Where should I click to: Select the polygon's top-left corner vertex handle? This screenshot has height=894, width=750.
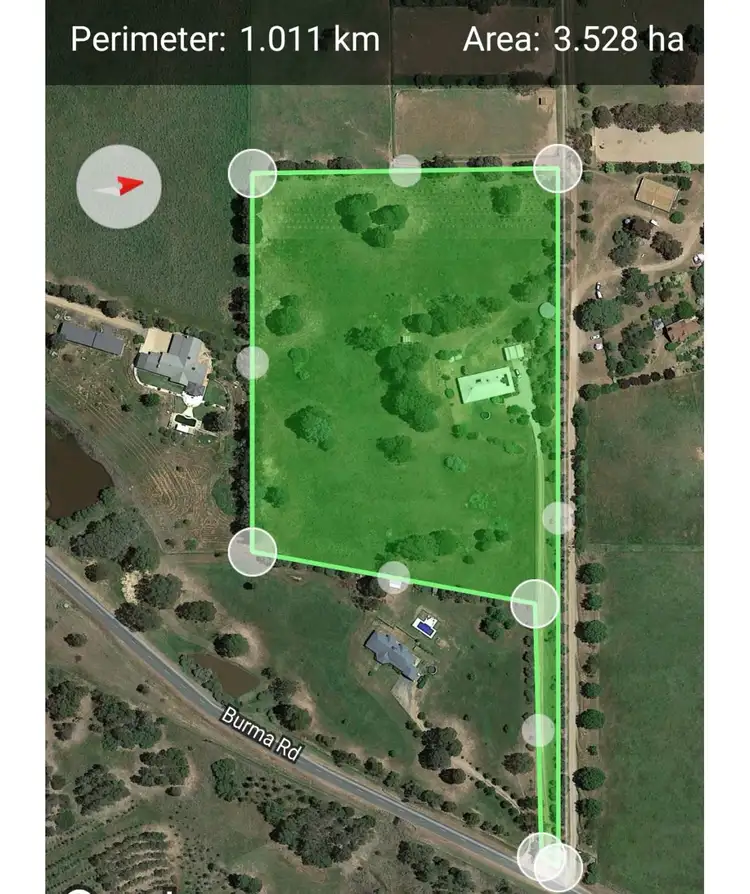(x=252, y=172)
